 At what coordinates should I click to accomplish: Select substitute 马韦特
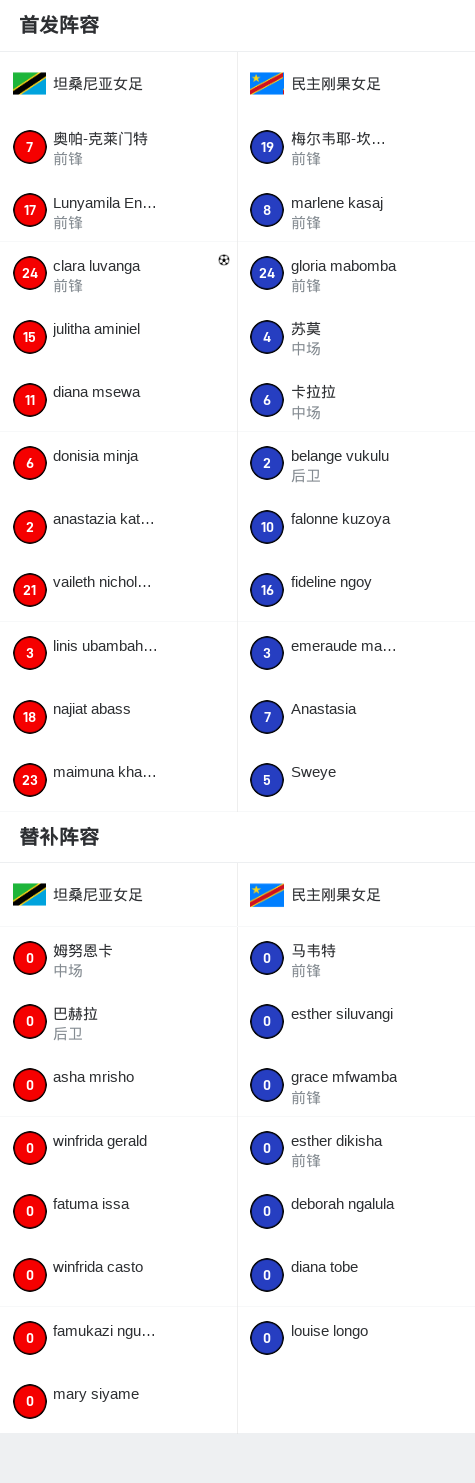[x=356, y=959]
